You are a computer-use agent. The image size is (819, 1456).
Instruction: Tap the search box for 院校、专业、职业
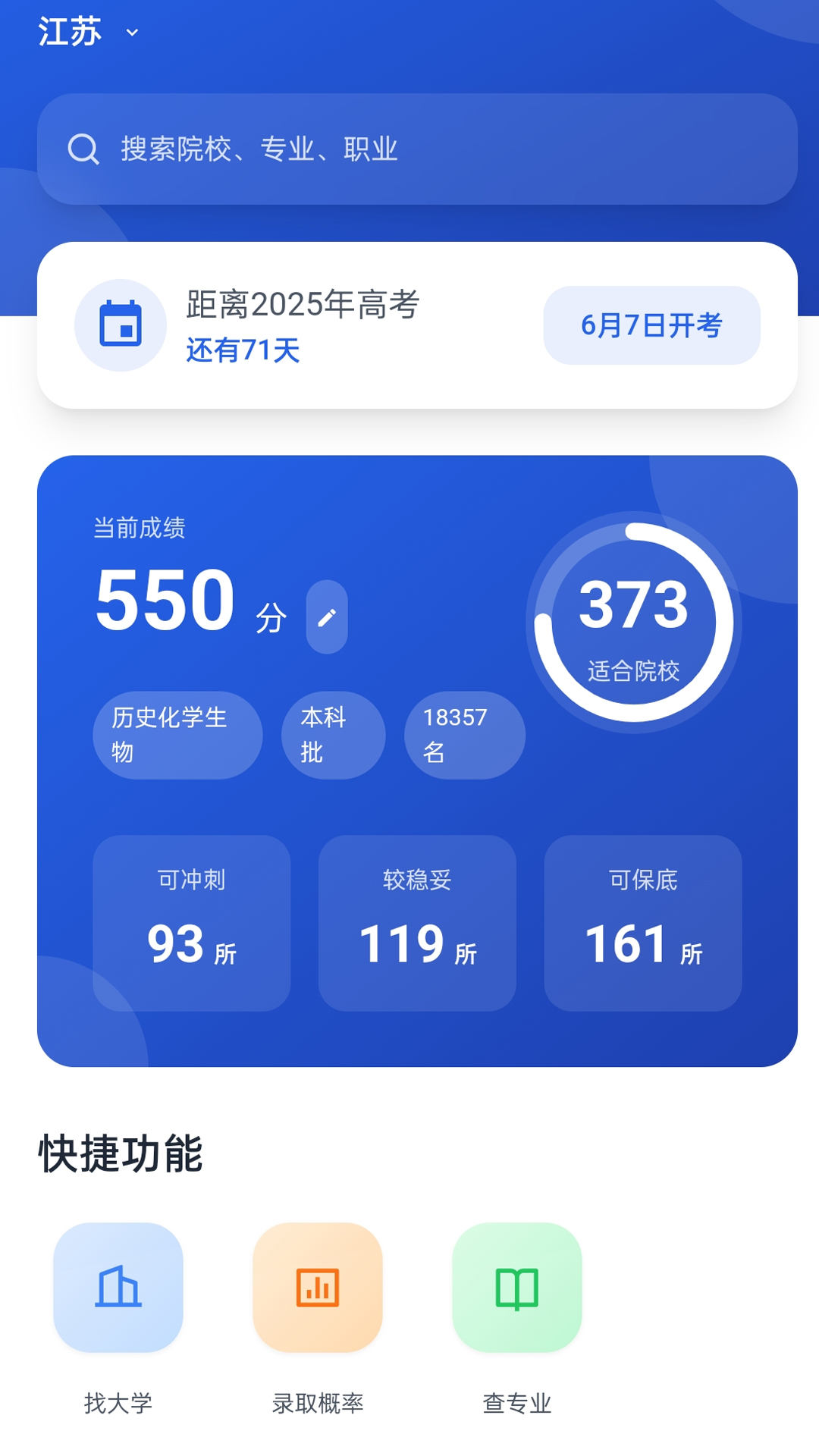(417, 149)
